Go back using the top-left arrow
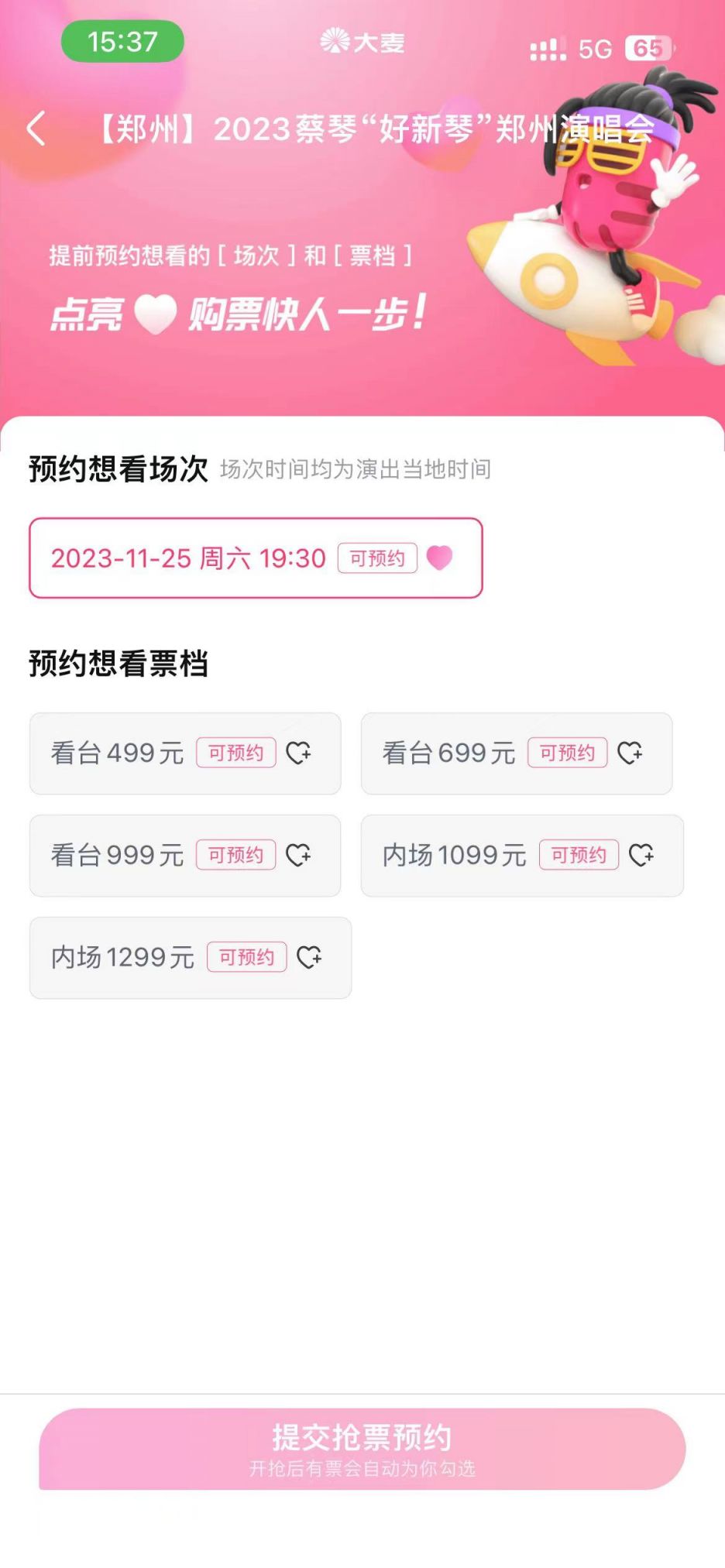 [36, 129]
